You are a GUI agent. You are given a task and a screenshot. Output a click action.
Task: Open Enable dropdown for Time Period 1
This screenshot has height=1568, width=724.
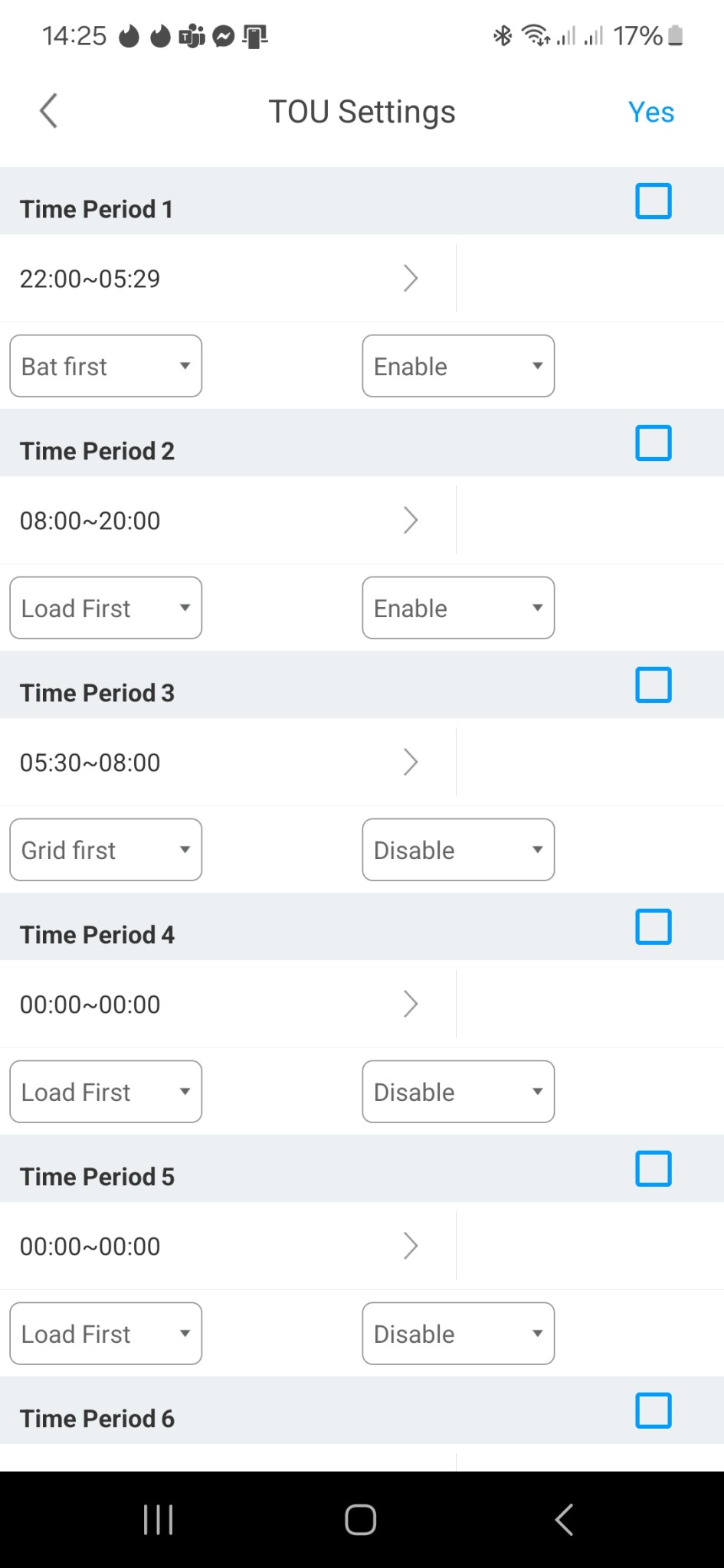point(458,366)
